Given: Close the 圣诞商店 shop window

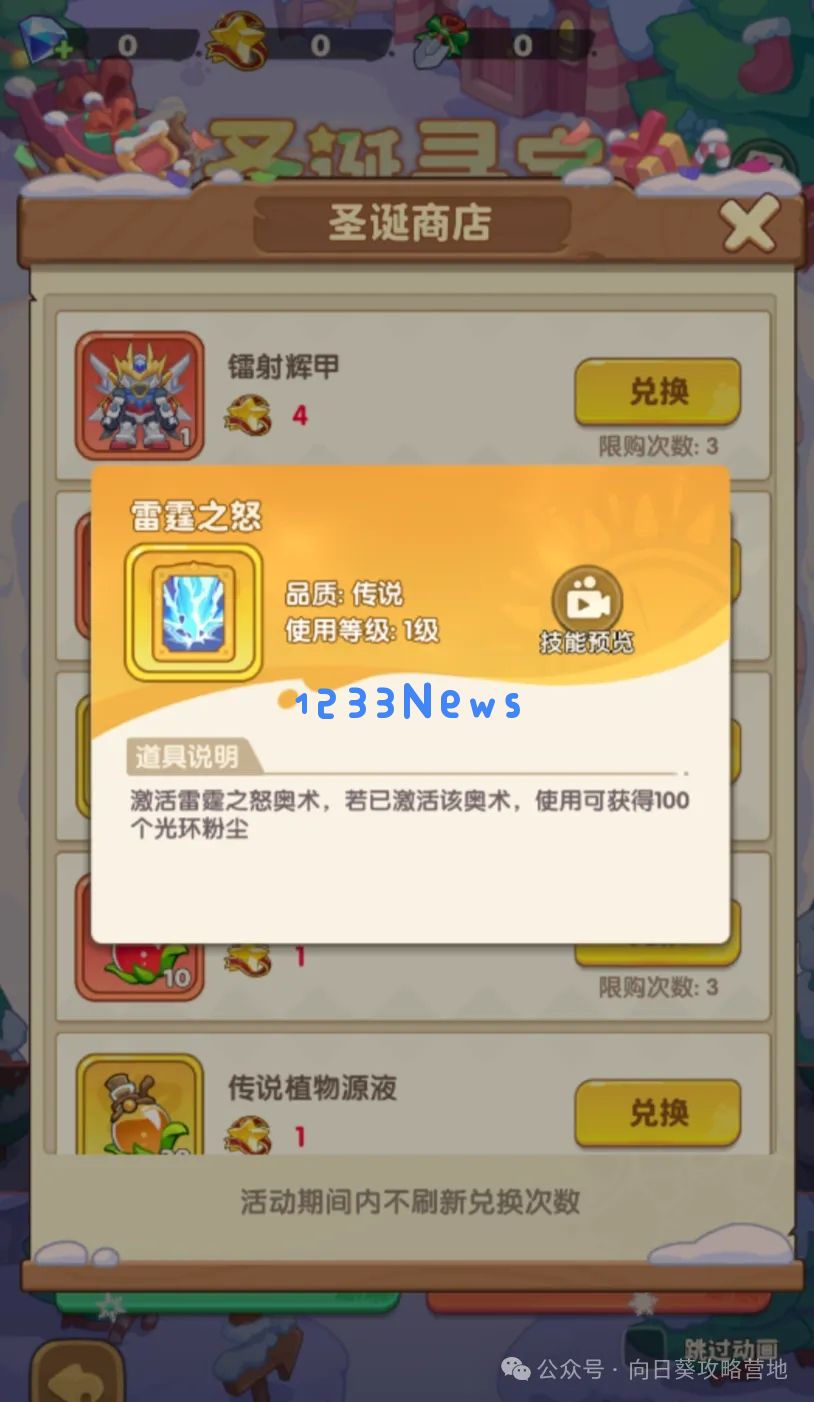Looking at the screenshot, I should pyautogui.click(x=751, y=222).
